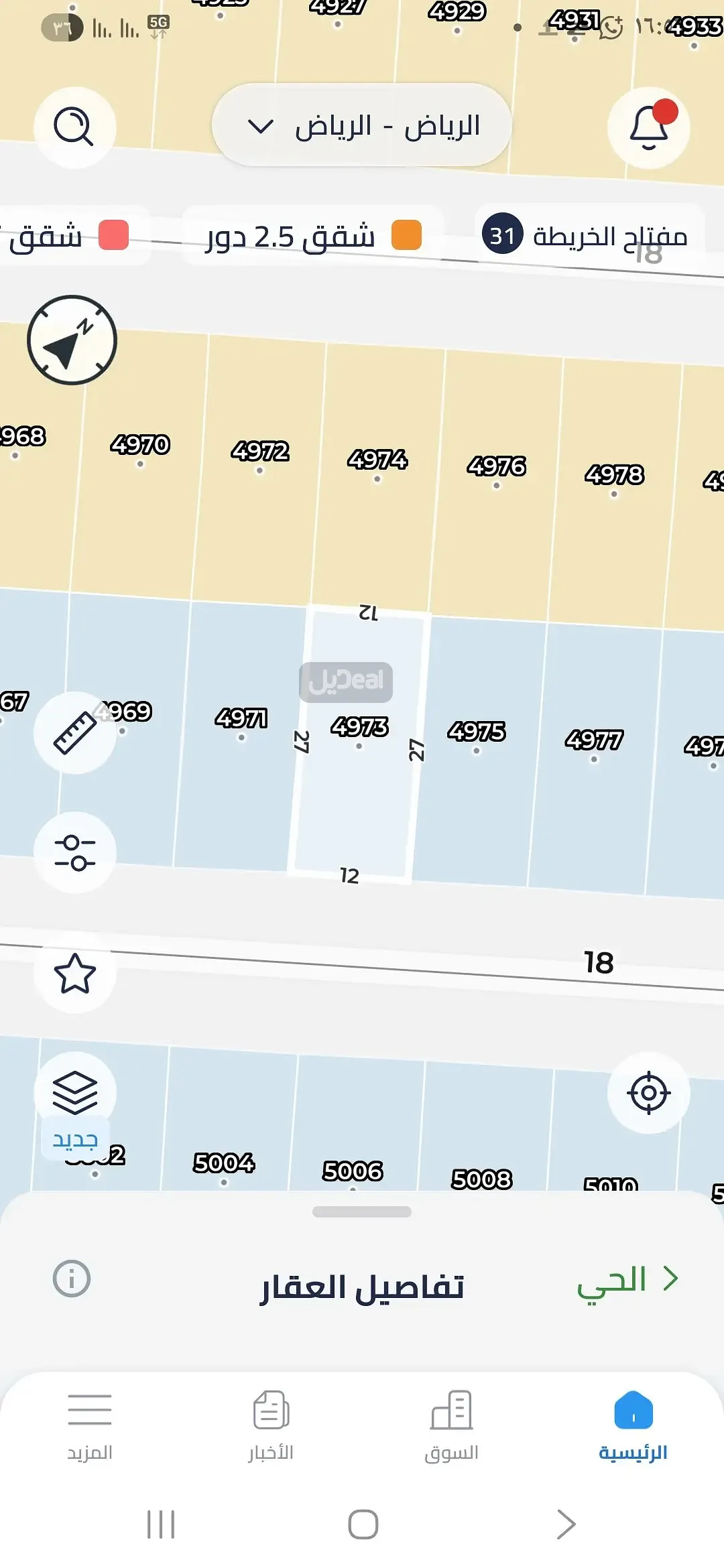This screenshot has width=724, height=1568.
Task: Add this parcel to favorites with the star
Action: point(74,972)
